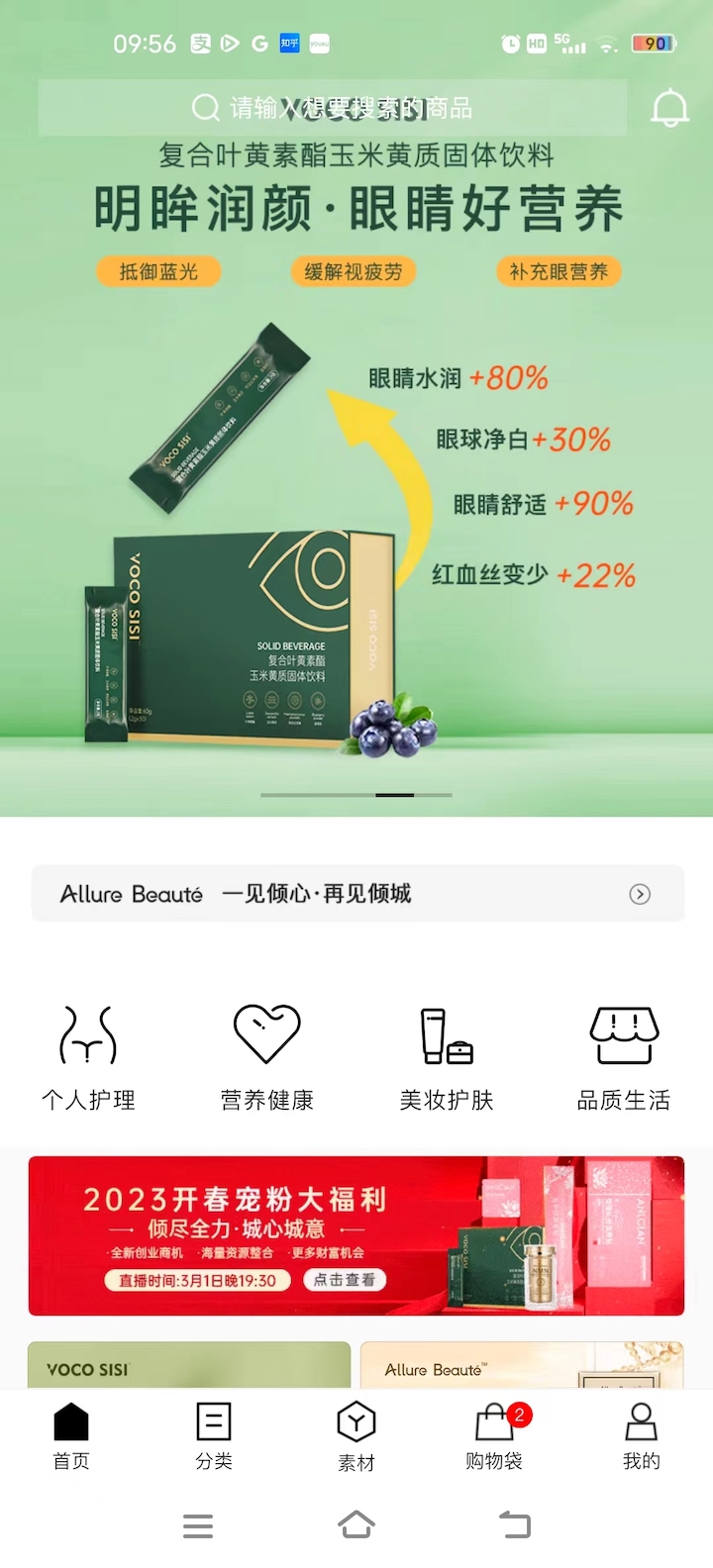Open the notifications bell

tap(669, 107)
